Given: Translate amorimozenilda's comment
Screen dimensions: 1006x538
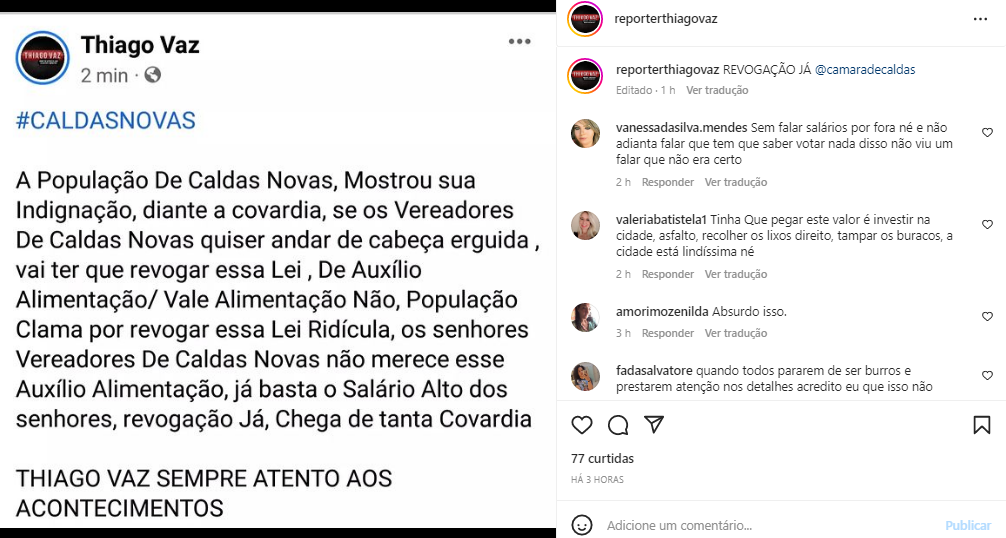Looking at the screenshot, I should (735, 333).
